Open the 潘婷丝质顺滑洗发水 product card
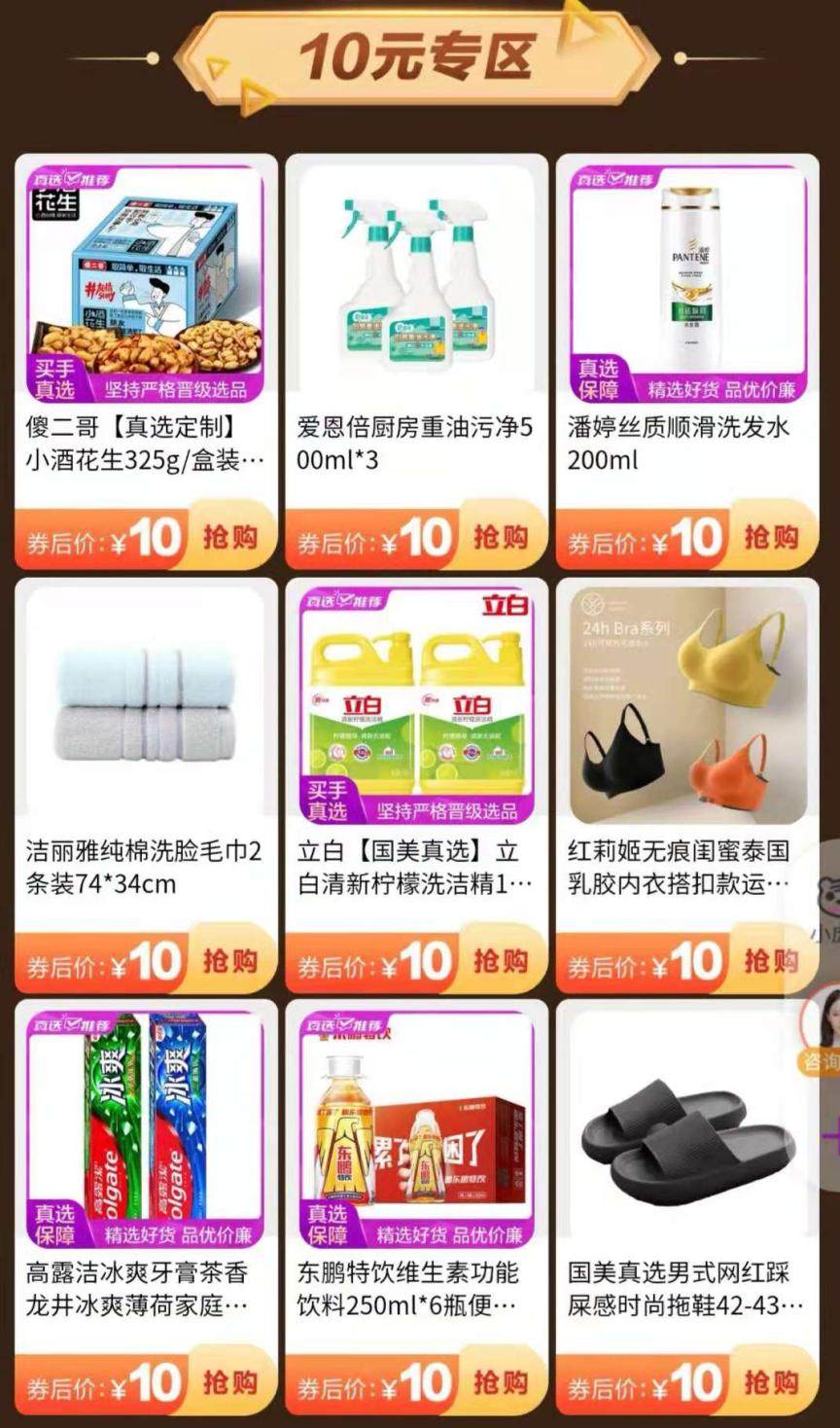Image resolution: width=840 pixels, height=1428 pixels. (x=686, y=292)
